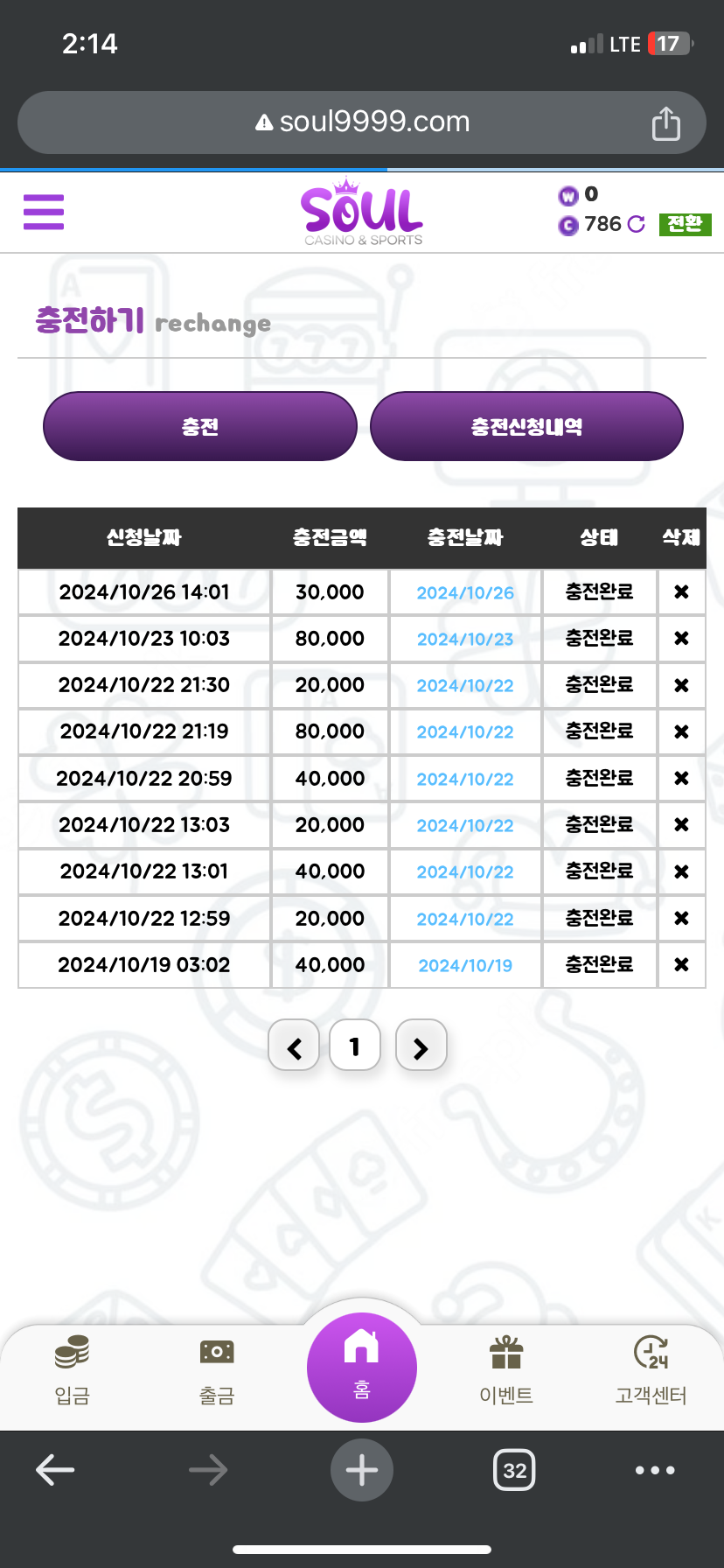This screenshot has width=724, height=1568.
Task: Go to 홈
Action: (362, 1368)
